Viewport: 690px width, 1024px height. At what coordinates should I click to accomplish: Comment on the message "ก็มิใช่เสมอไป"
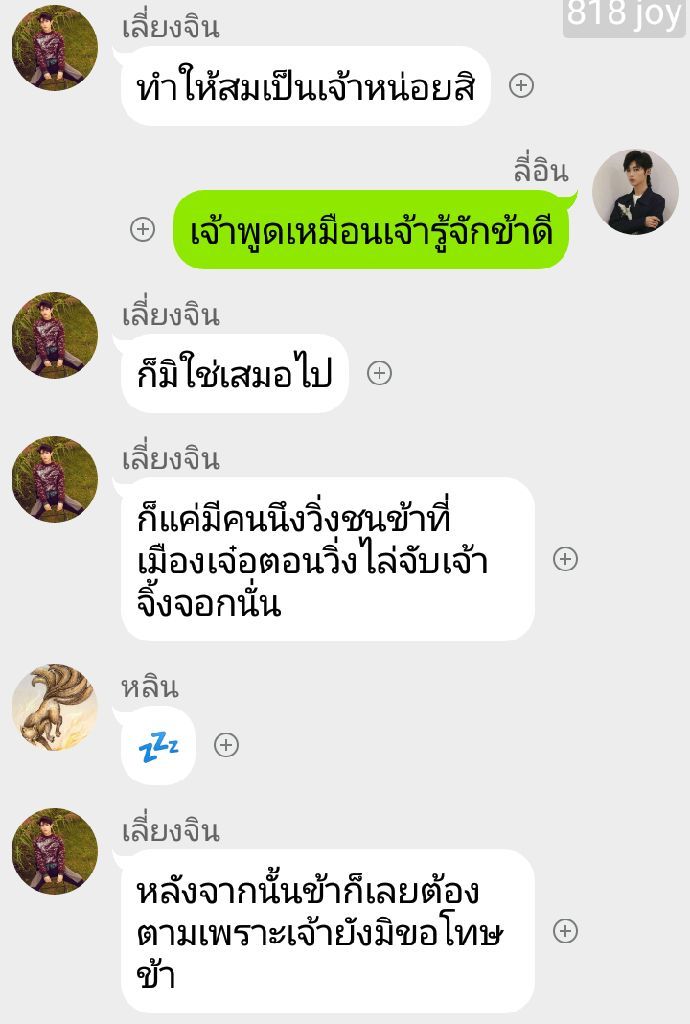tap(379, 373)
